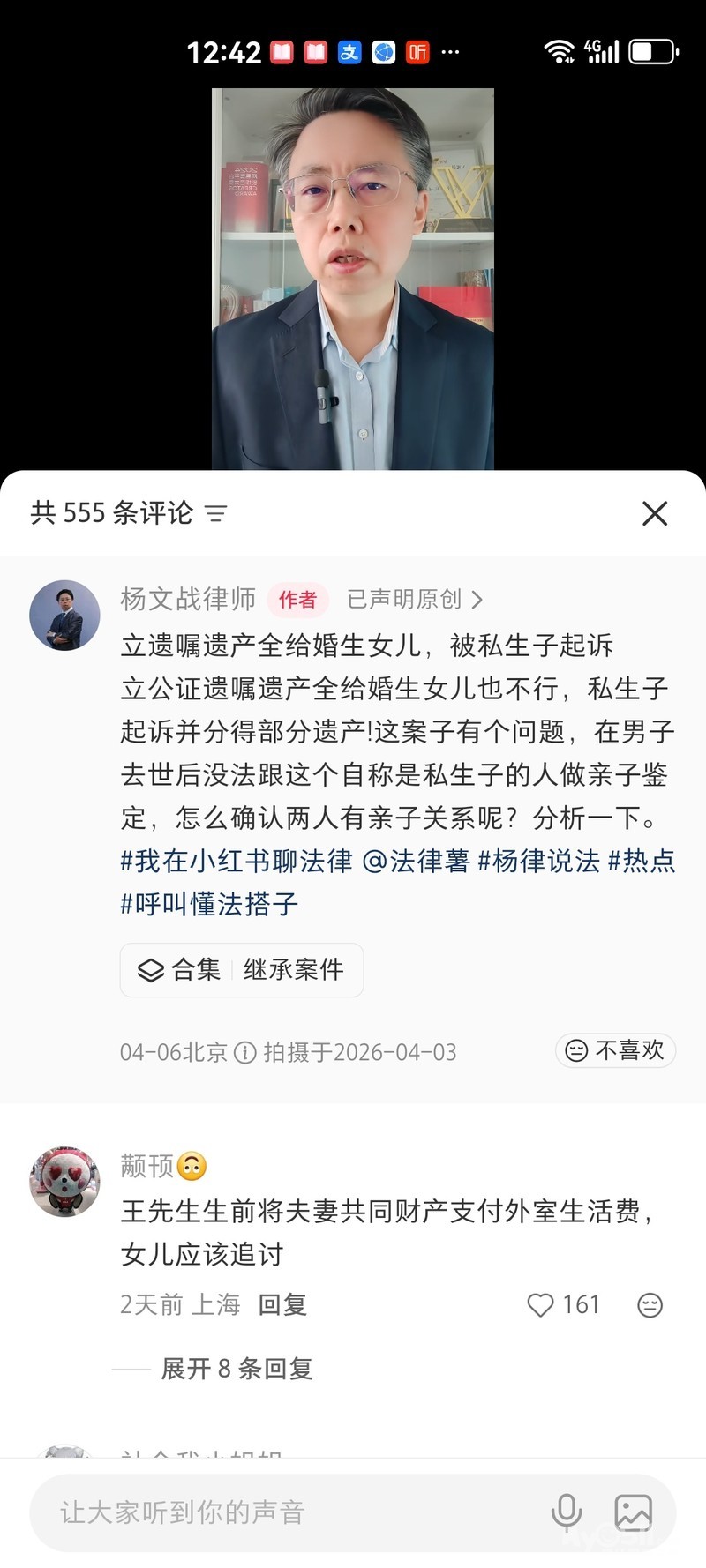This screenshot has height=1568, width=706.
Task: Open hashtag #热点
Action: click(x=642, y=861)
